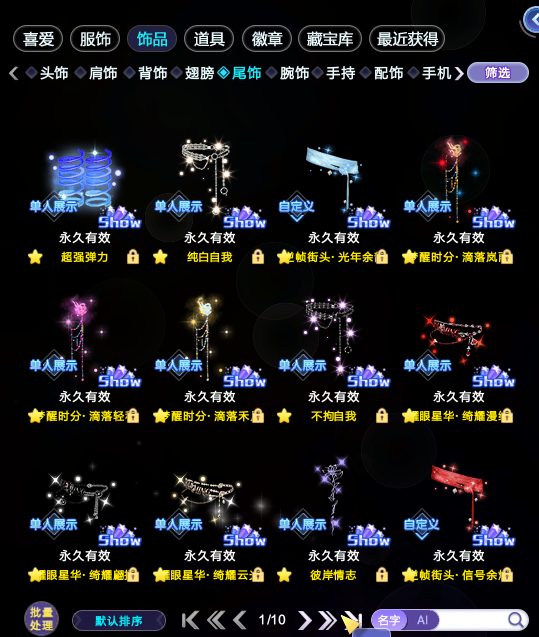
Task: Open the 默认排序 sort dropdown
Action: [x=119, y=621]
